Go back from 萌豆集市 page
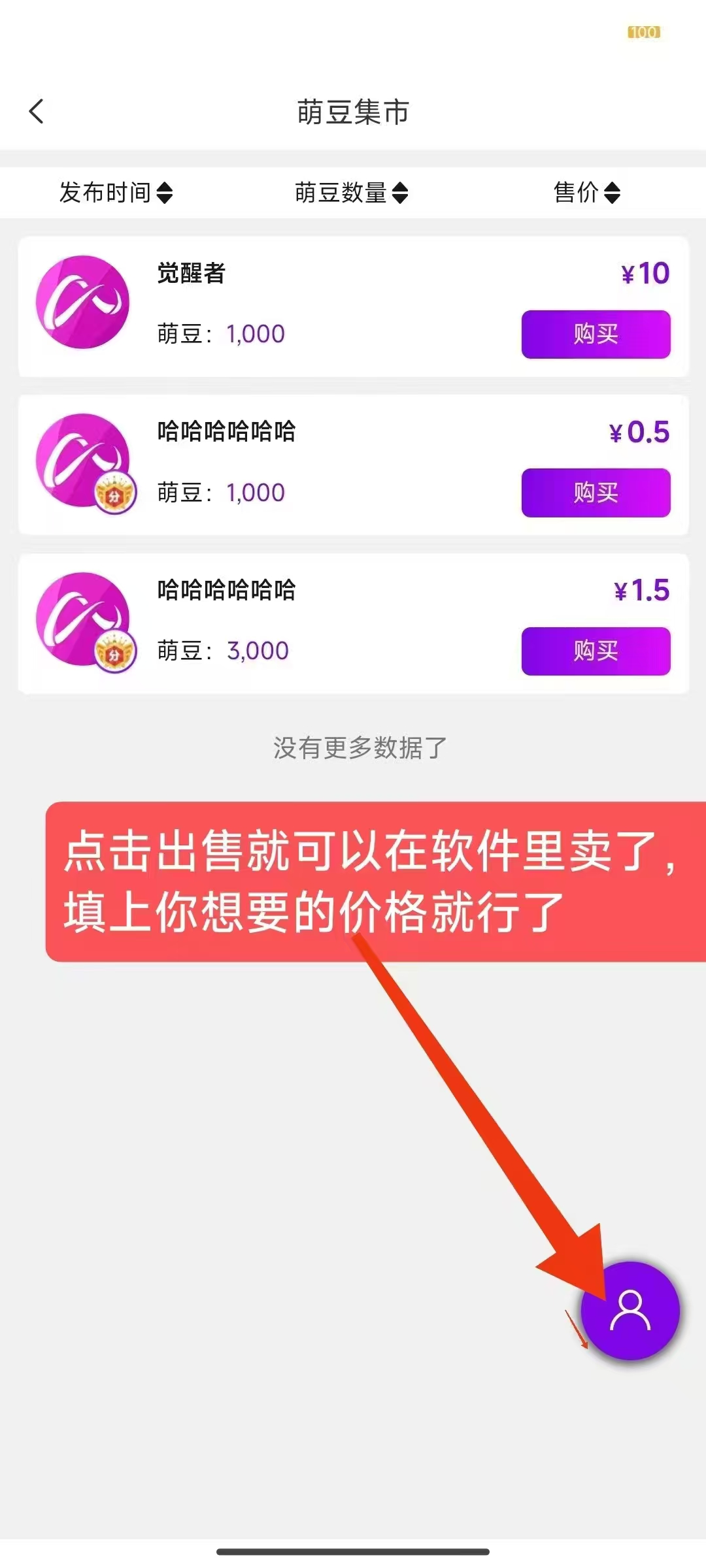The height and width of the screenshot is (1568, 706). (37, 111)
